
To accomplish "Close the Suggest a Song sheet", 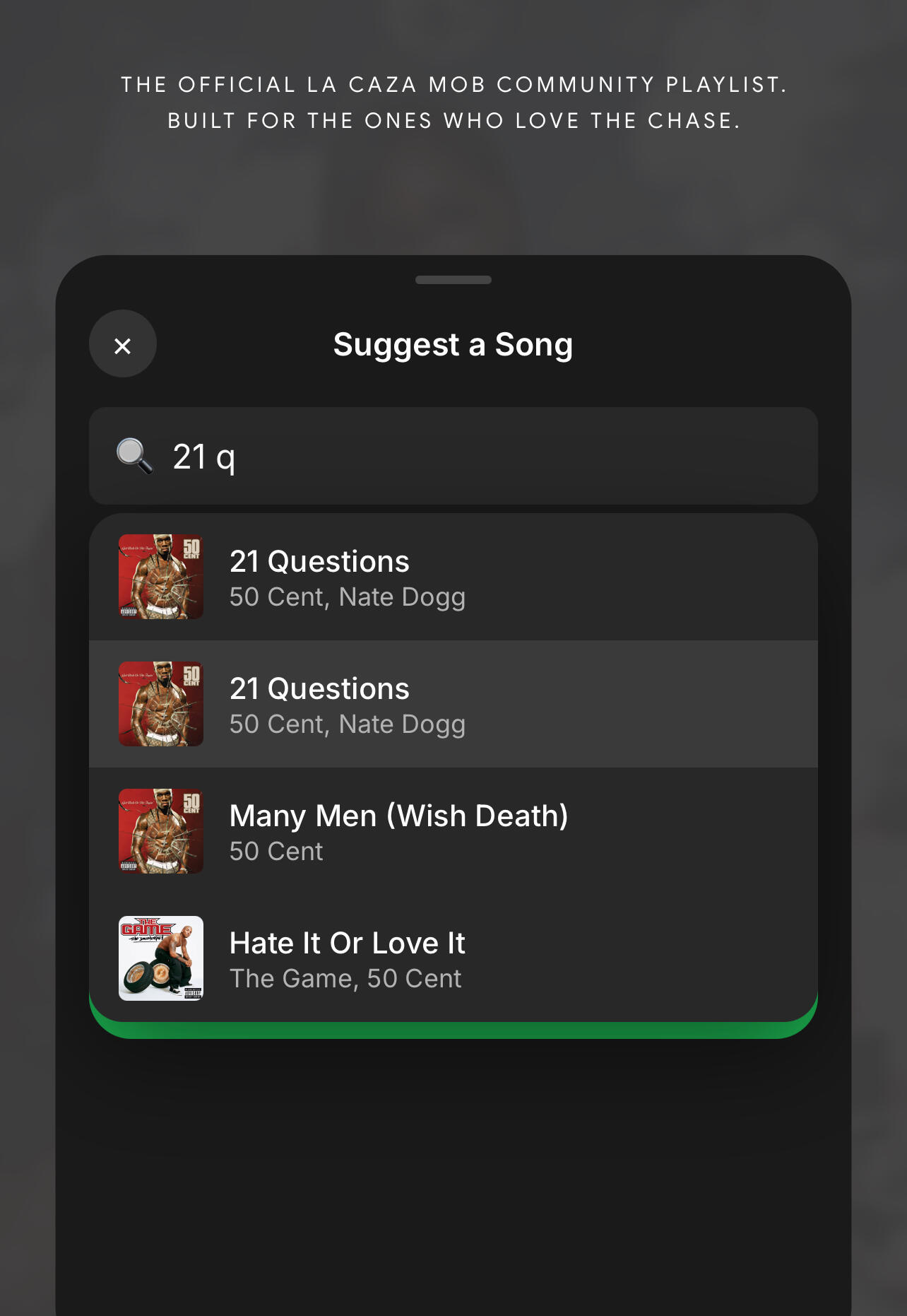I will coord(123,344).
